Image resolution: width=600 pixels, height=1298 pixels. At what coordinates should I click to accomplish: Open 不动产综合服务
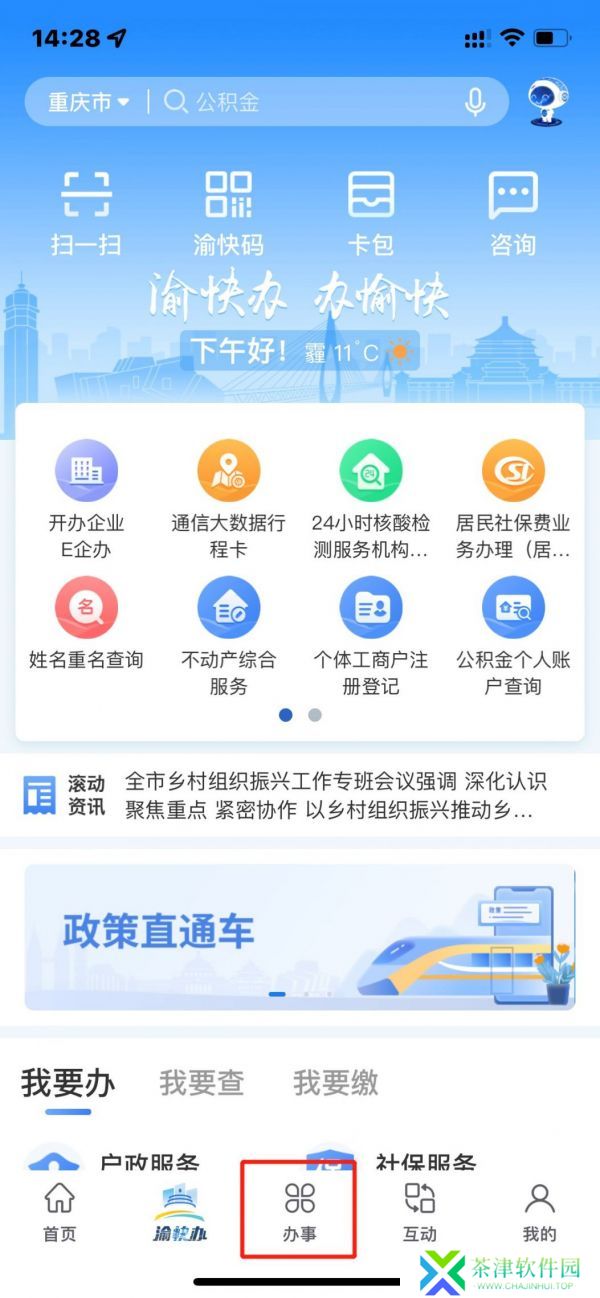pyautogui.click(x=228, y=636)
